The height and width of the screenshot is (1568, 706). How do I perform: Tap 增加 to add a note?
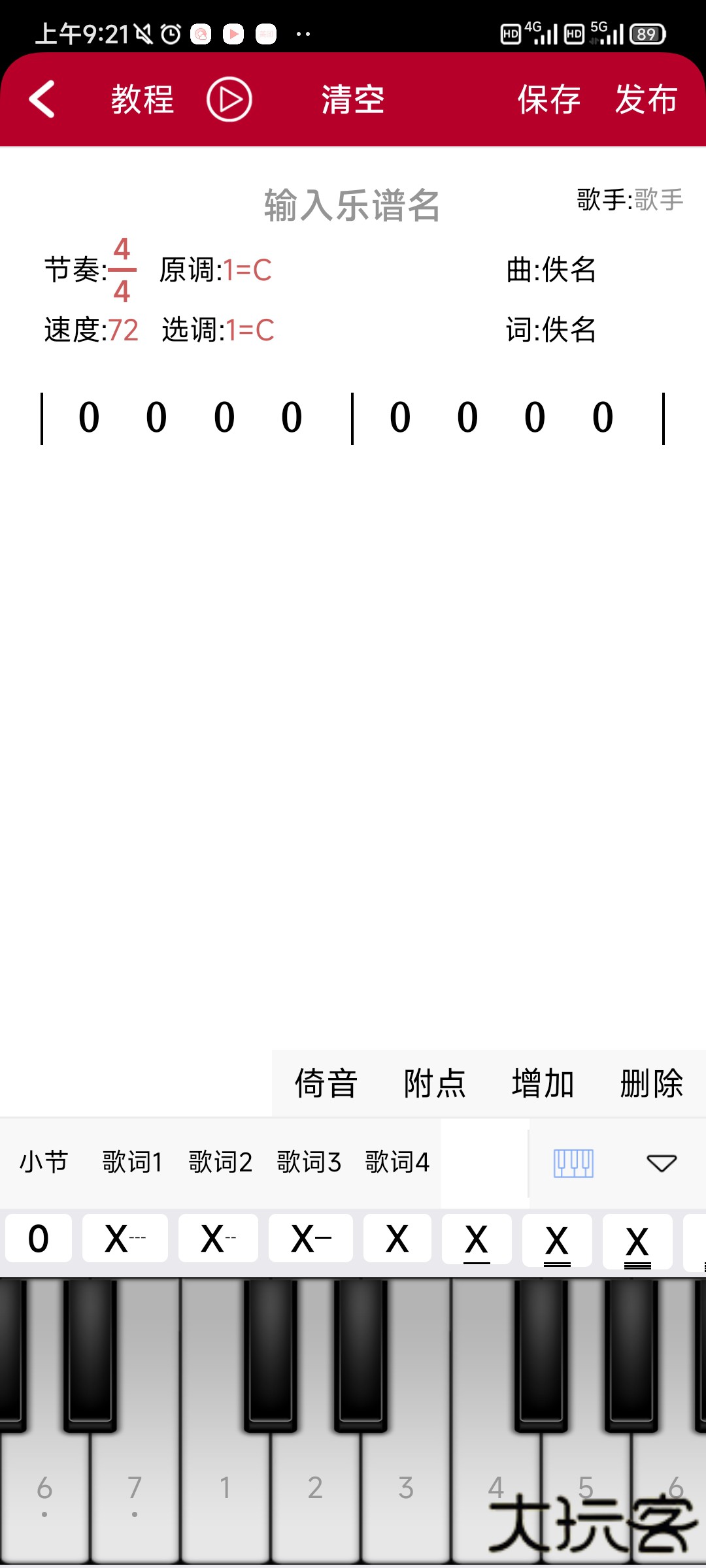point(543,1084)
